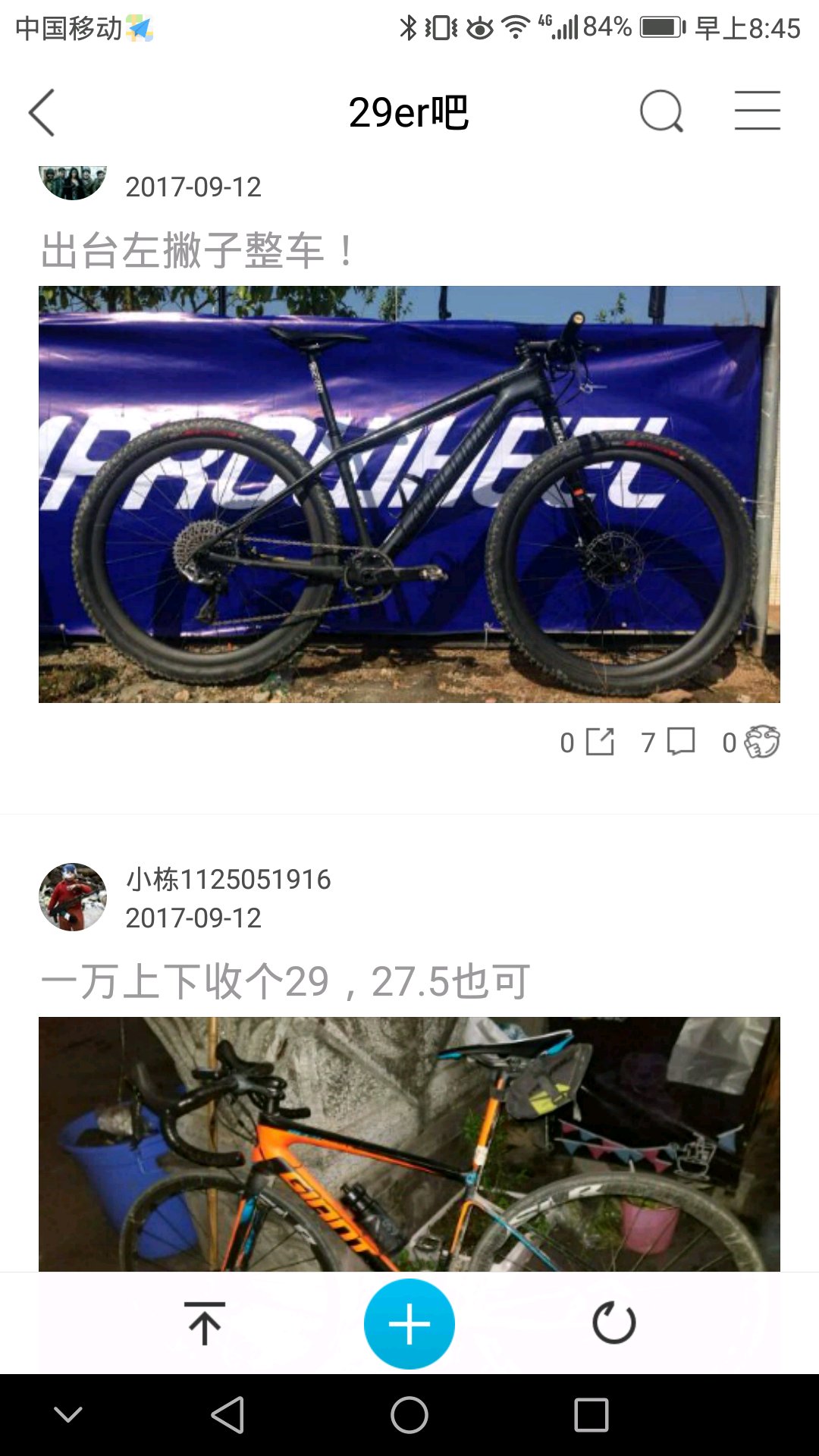
Task: Open the hamburger menu
Action: click(757, 111)
